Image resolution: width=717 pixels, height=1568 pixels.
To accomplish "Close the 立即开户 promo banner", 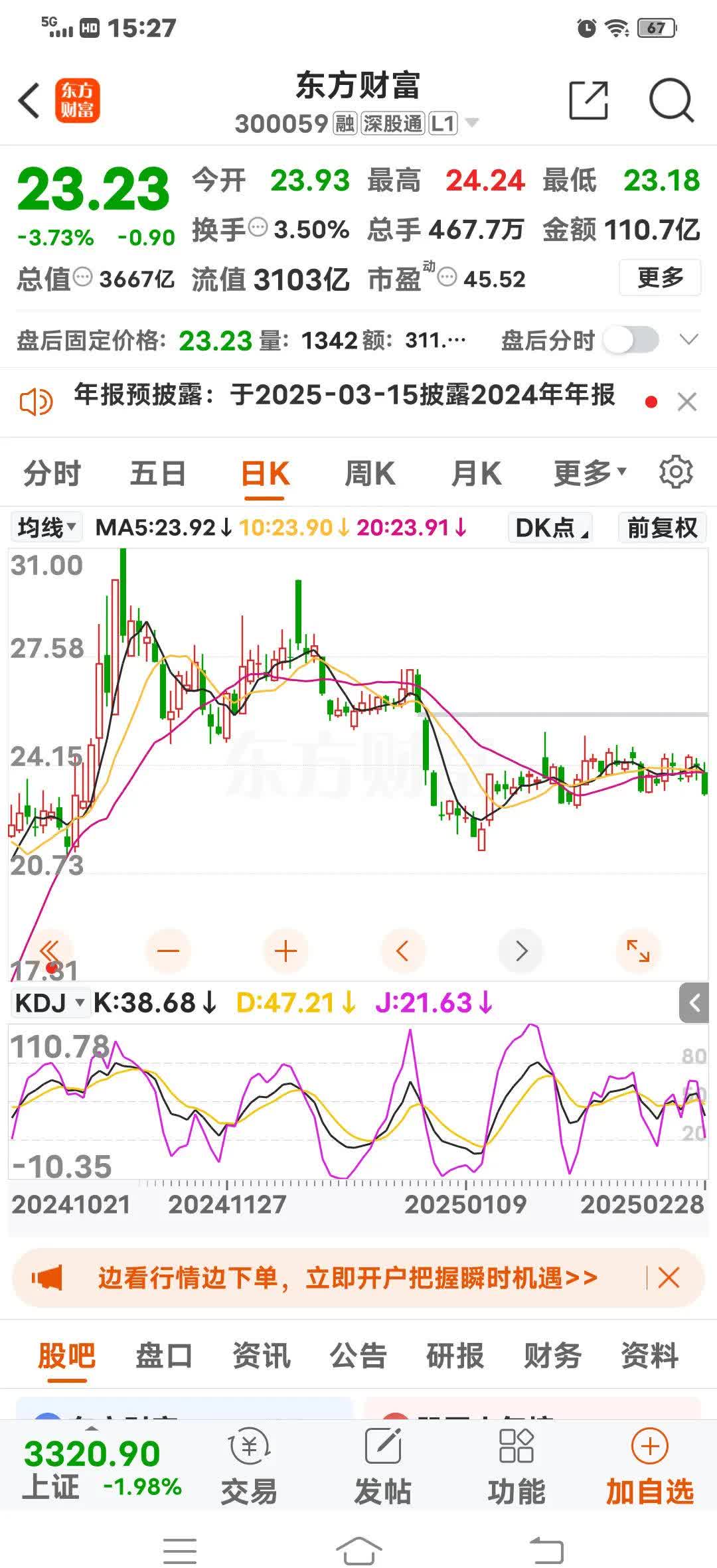I will [x=669, y=1277].
